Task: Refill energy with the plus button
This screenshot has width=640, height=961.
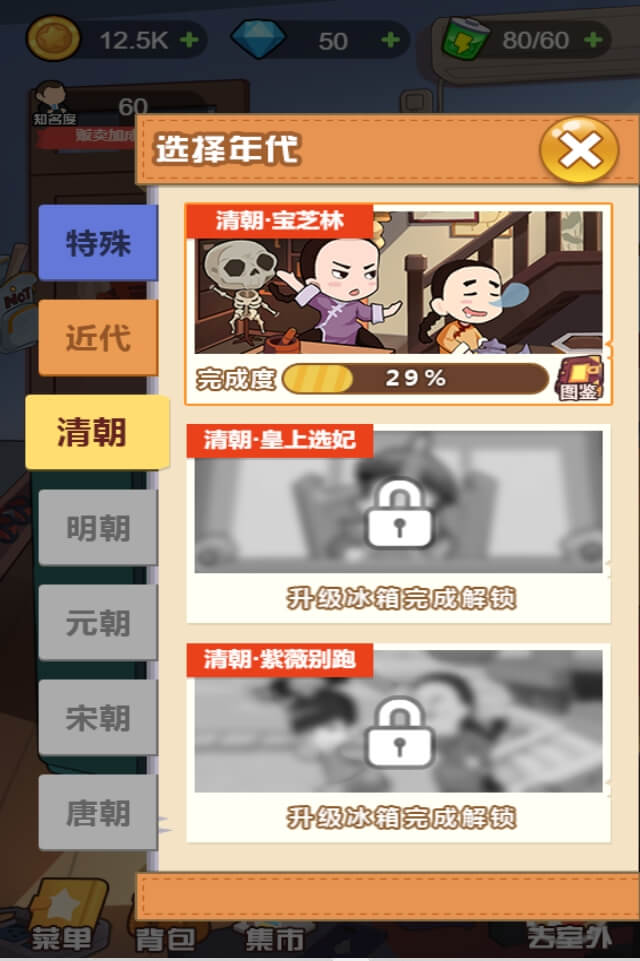Action: (594, 41)
